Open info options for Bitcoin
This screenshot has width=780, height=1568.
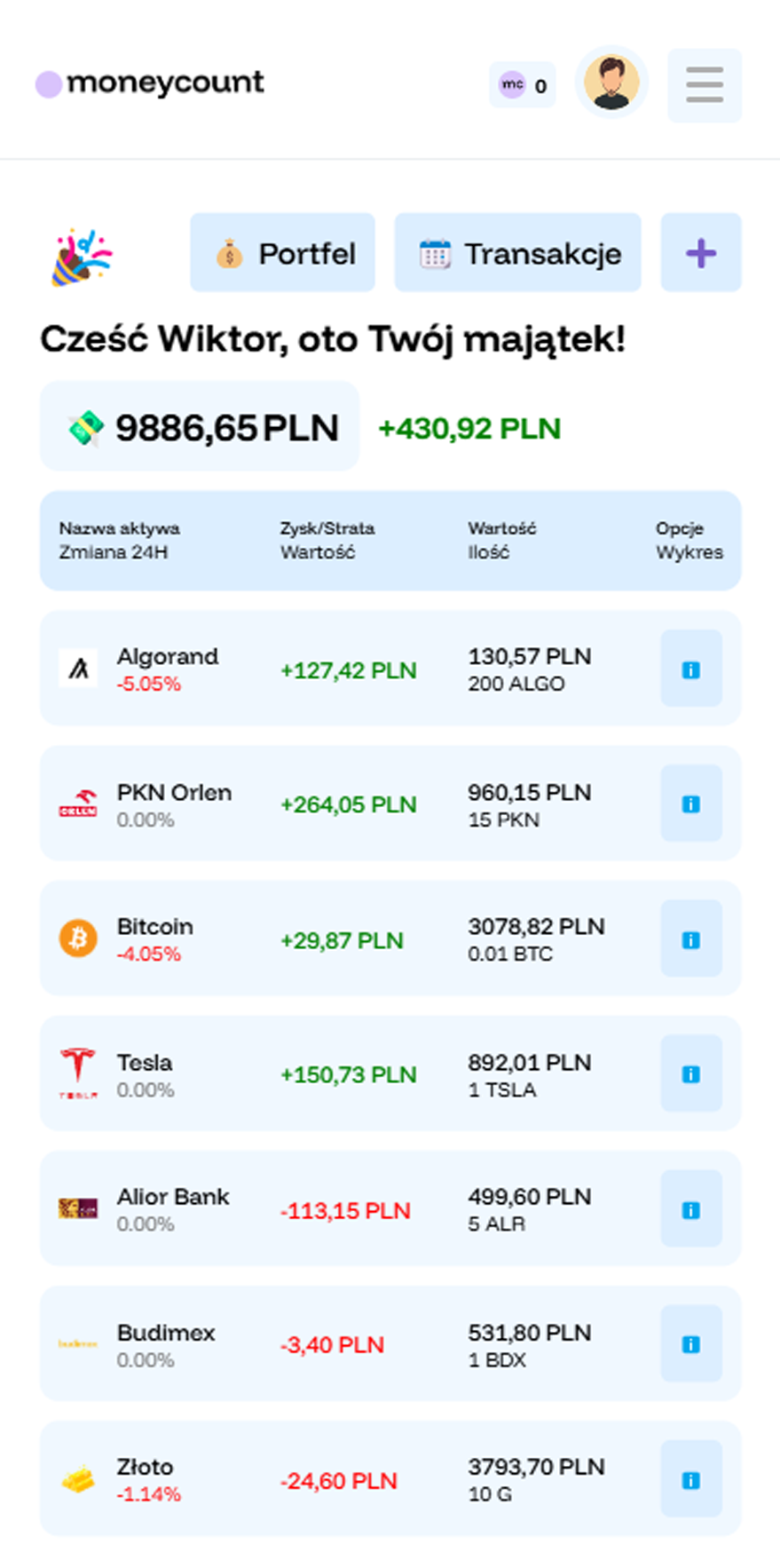[691, 939]
